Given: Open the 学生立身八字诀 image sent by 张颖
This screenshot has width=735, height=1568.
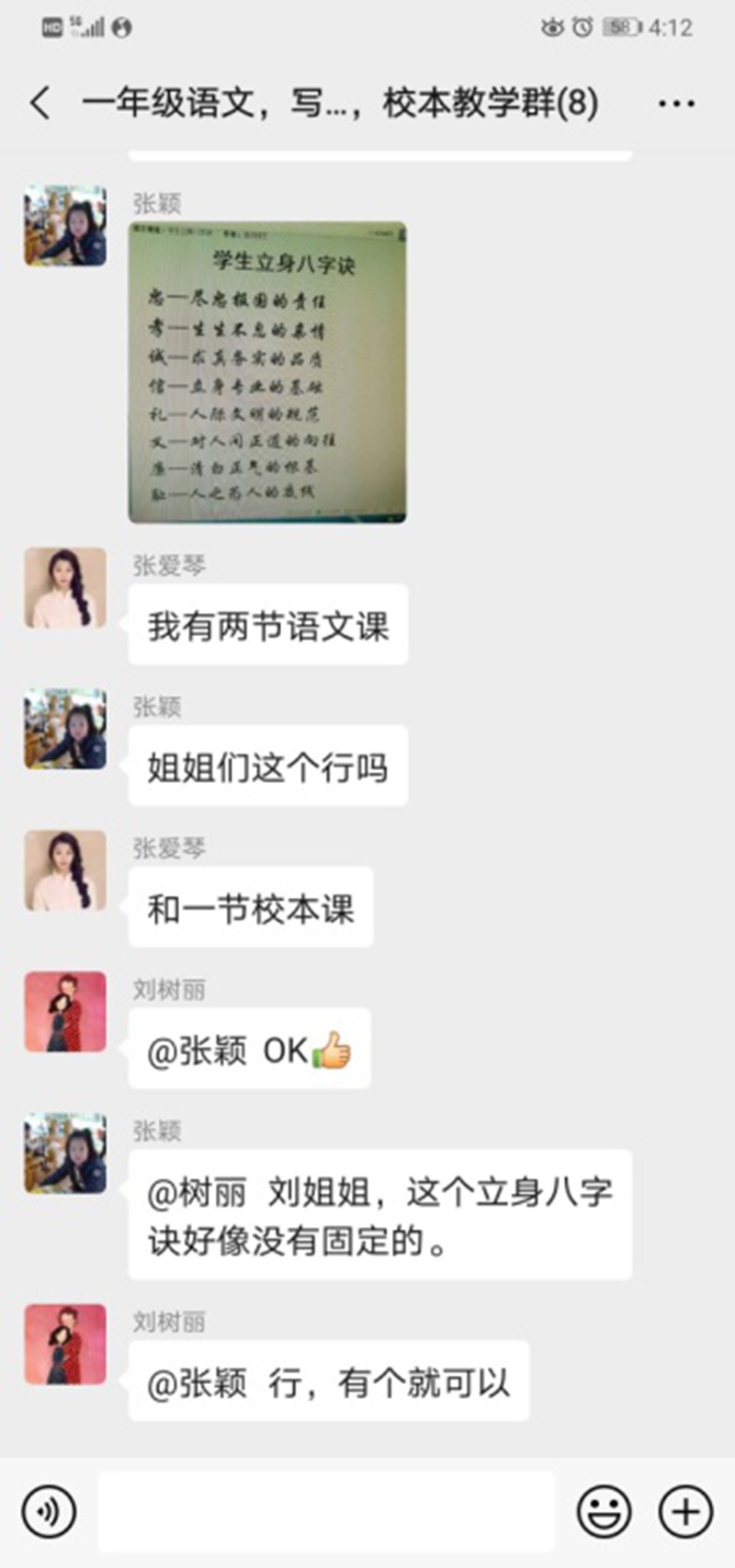Looking at the screenshot, I should [267, 372].
